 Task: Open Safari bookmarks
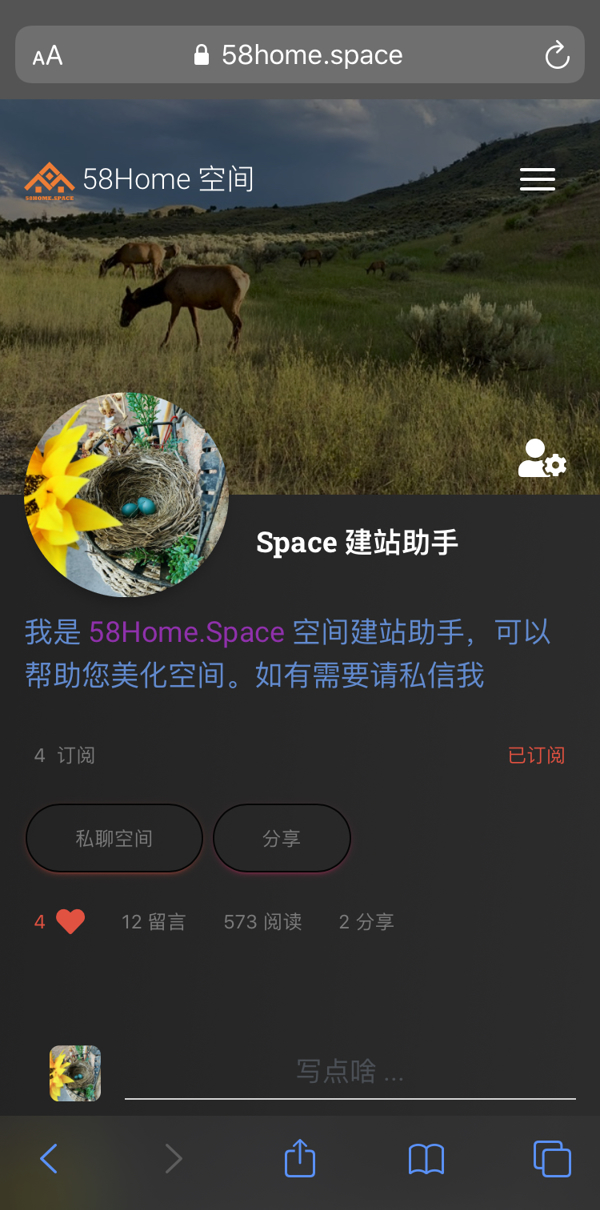[x=426, y=1159]
